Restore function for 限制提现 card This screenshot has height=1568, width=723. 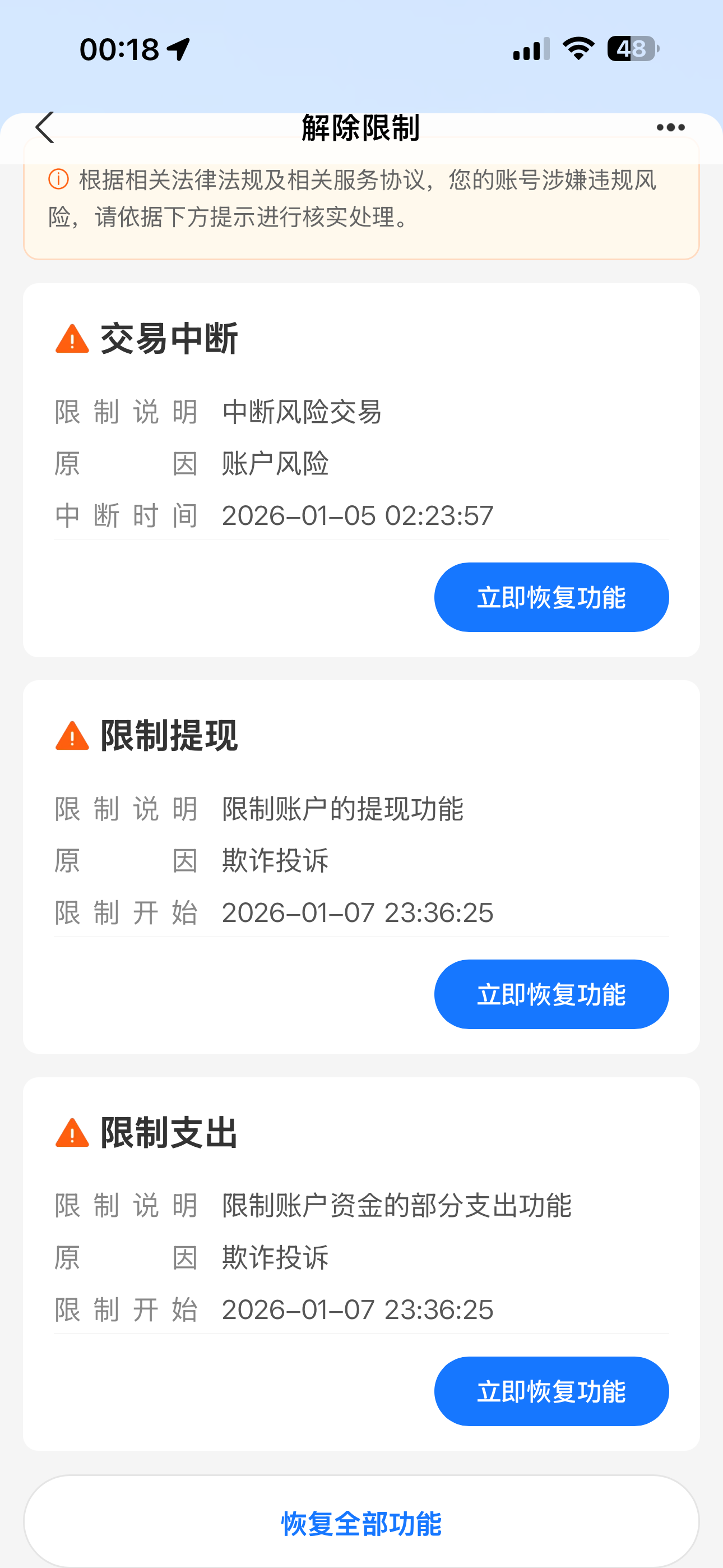click(x=551, y=994)
